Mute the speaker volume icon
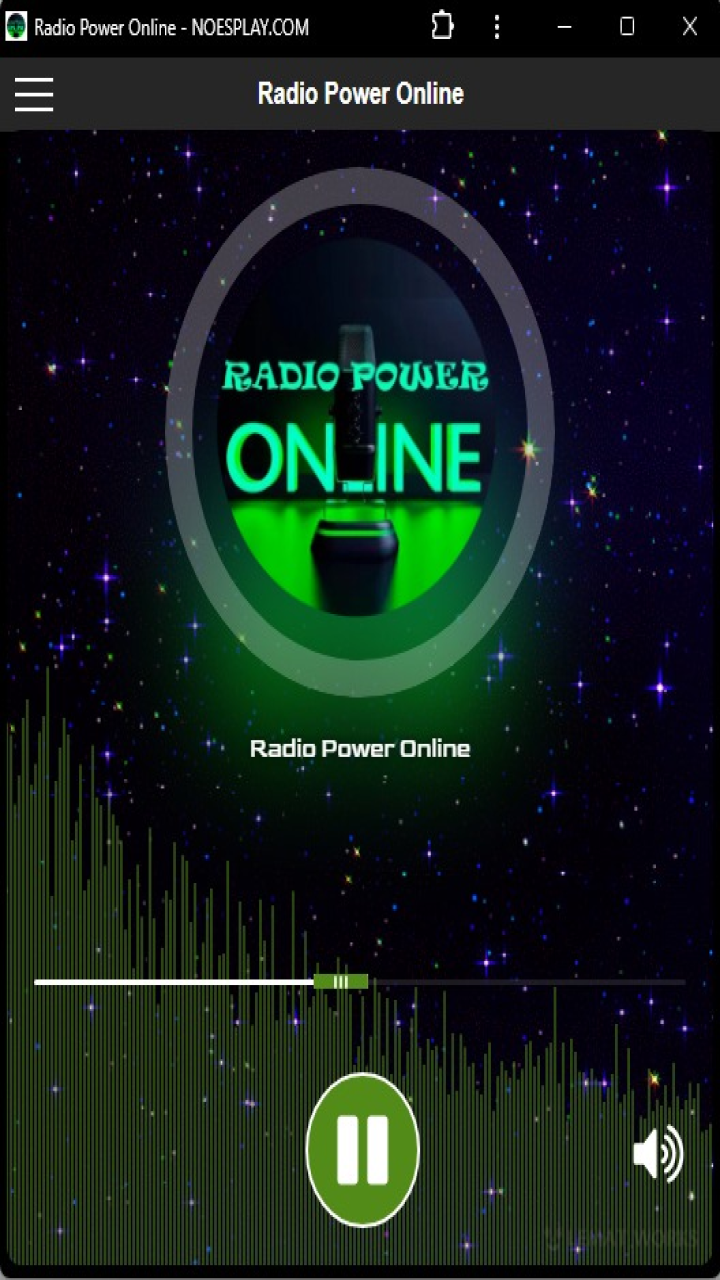720x1280 pixels. (657, 1153)
